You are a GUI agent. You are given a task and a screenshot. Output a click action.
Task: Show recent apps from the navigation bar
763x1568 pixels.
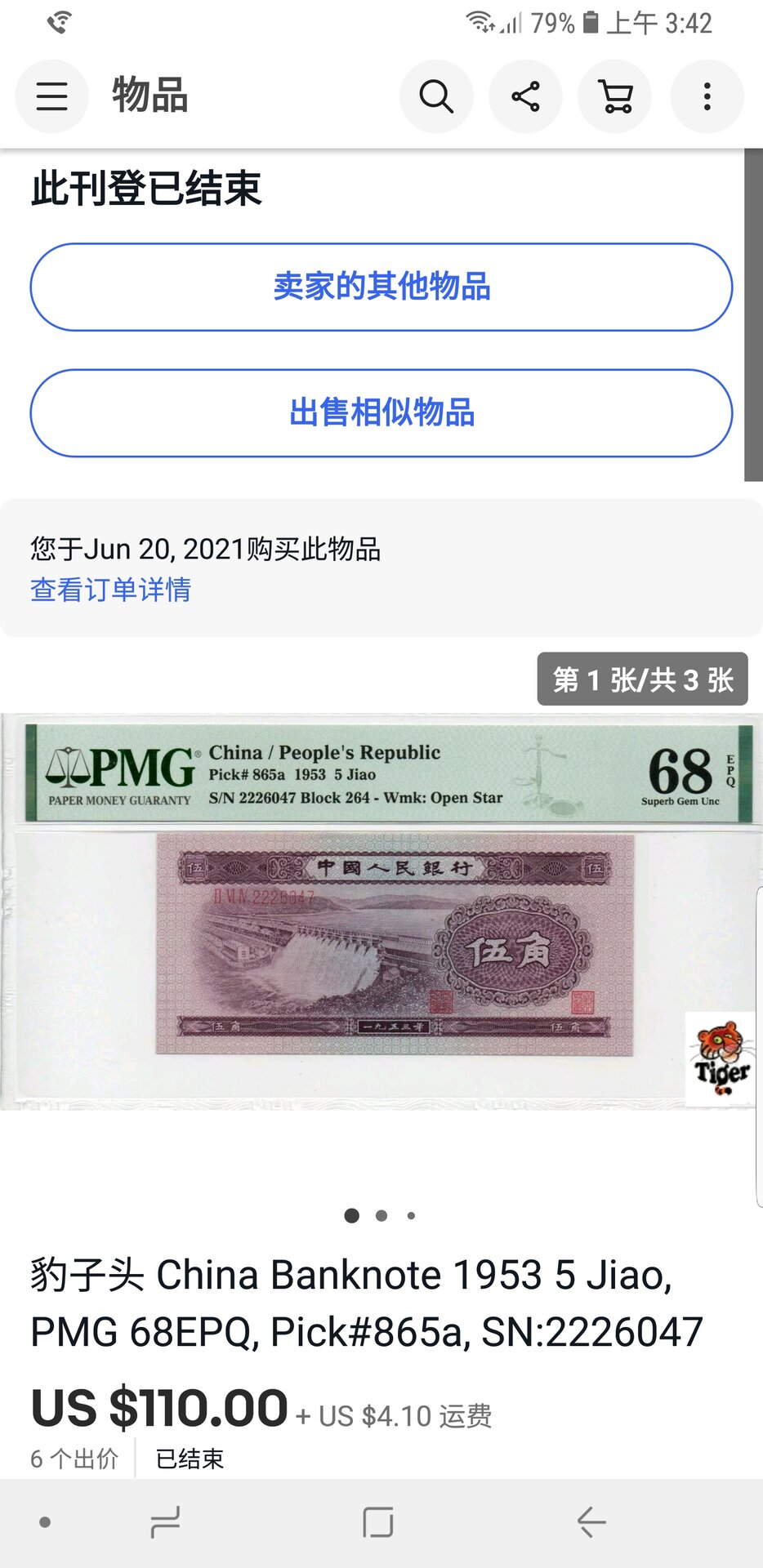coord(165,1522)
